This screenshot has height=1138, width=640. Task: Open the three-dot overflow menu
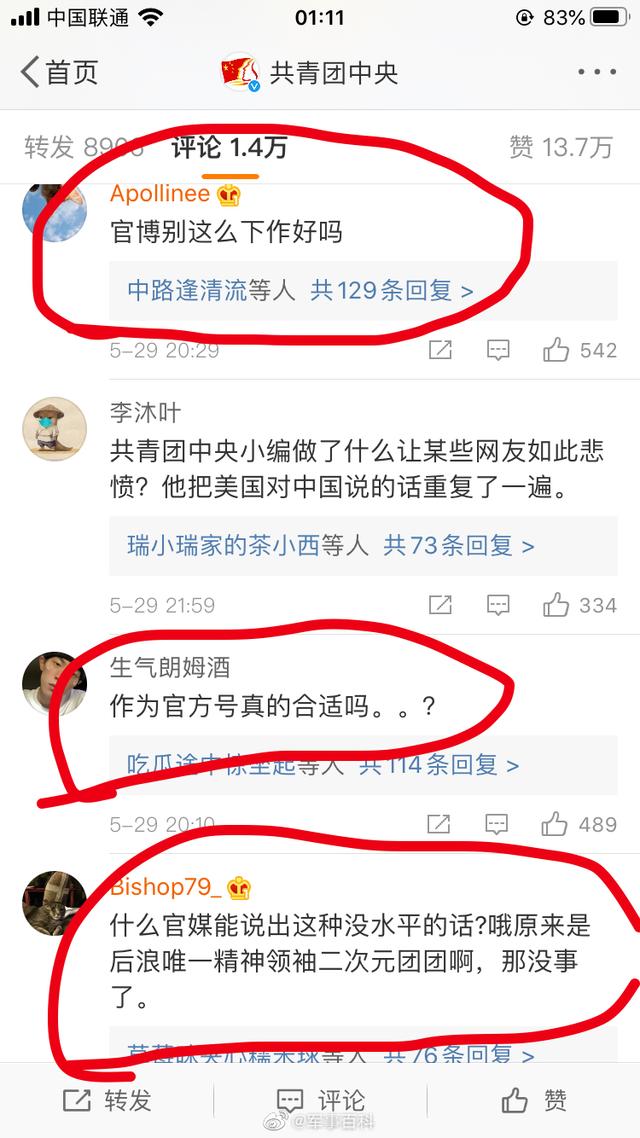597,72
